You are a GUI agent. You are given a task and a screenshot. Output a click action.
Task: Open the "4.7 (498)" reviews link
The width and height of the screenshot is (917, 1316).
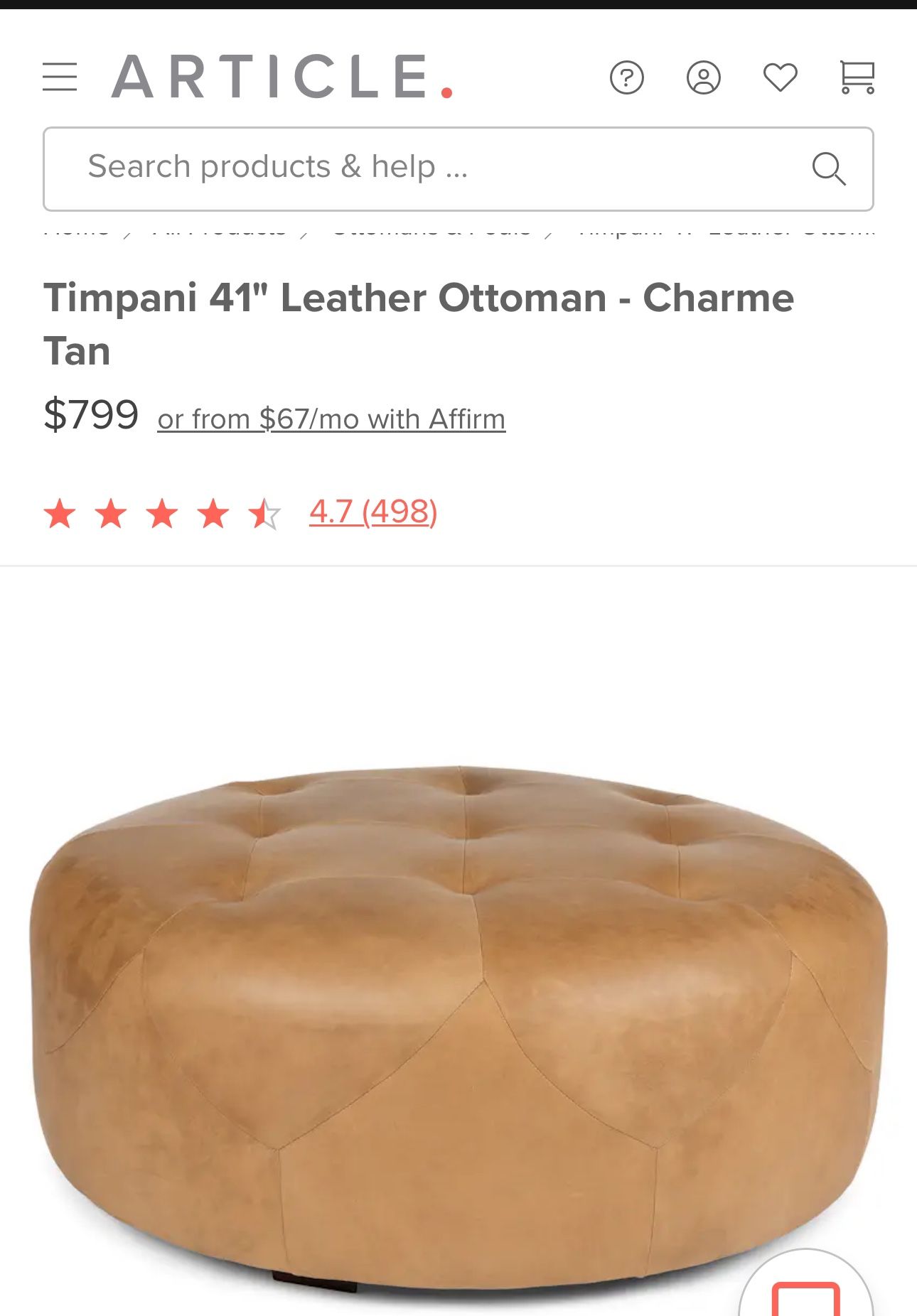pyautogui.click(x=372, y=513)
